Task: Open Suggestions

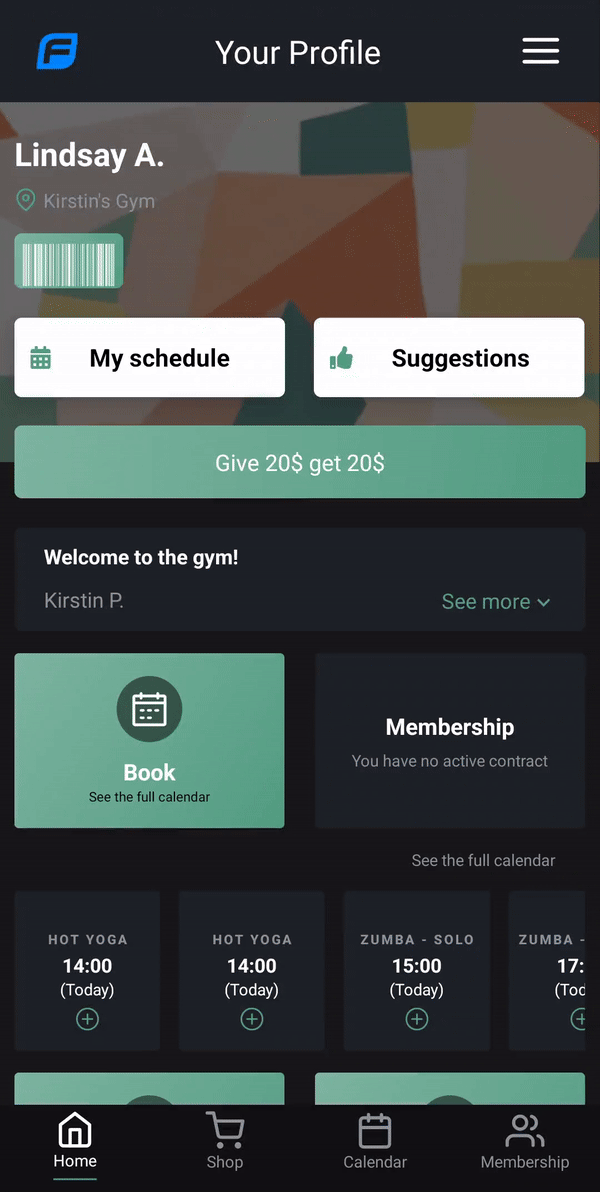Action: tap(449, 358)
